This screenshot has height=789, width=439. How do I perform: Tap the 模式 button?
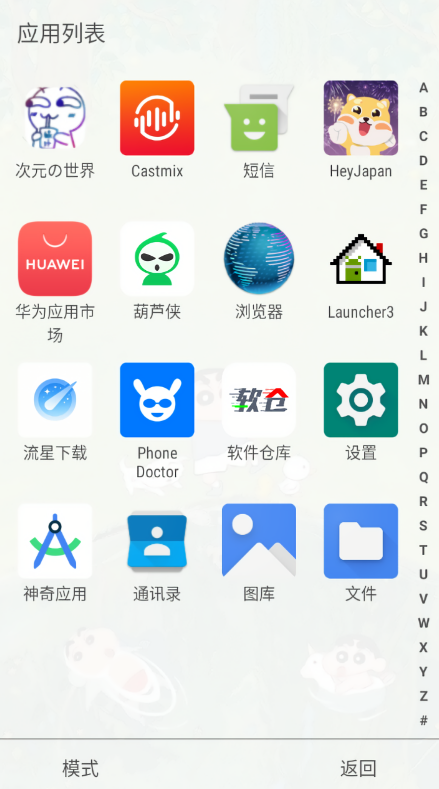[x=81, y=768]
